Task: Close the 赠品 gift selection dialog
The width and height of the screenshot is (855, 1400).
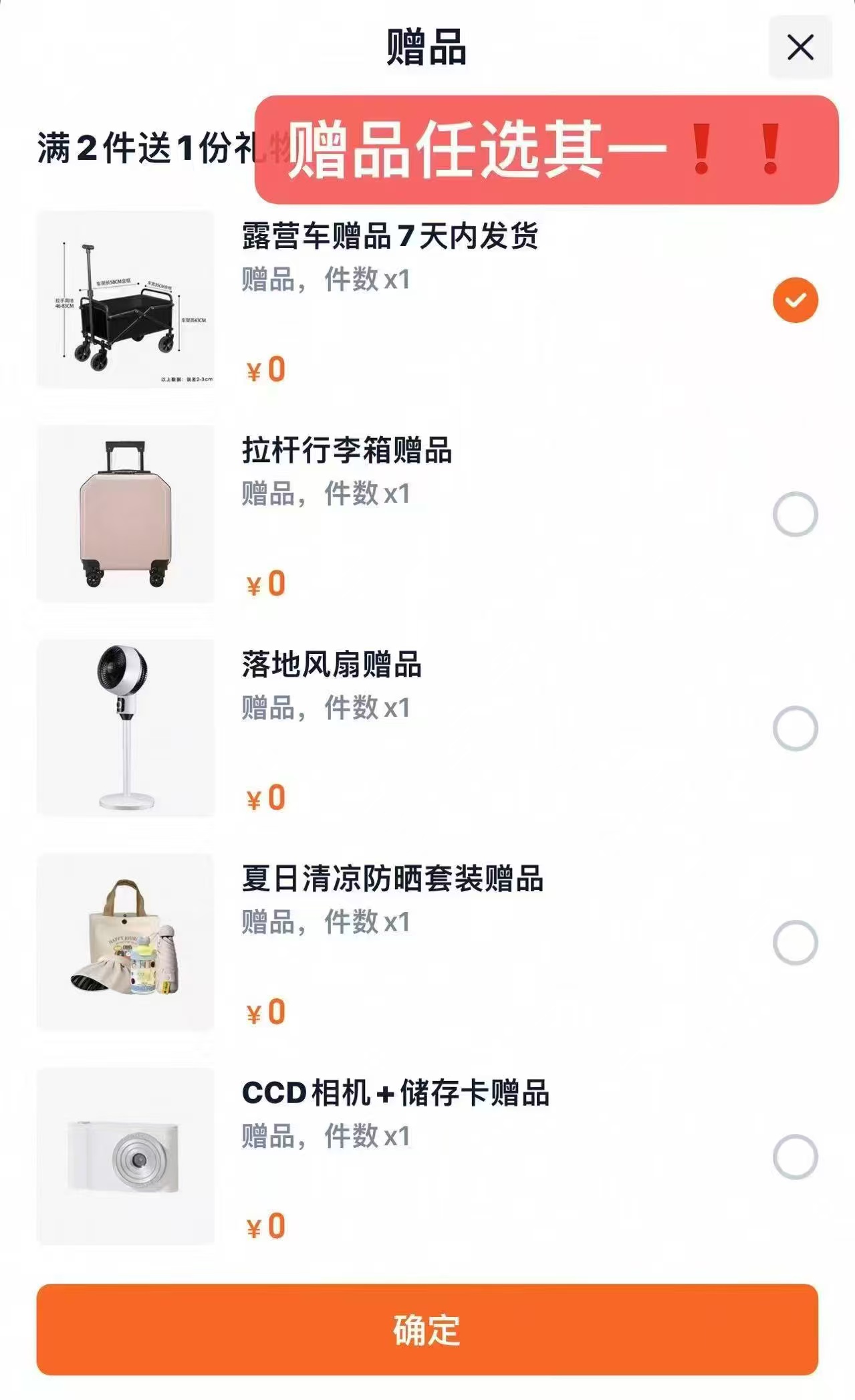Action: (x=800, y=48)
